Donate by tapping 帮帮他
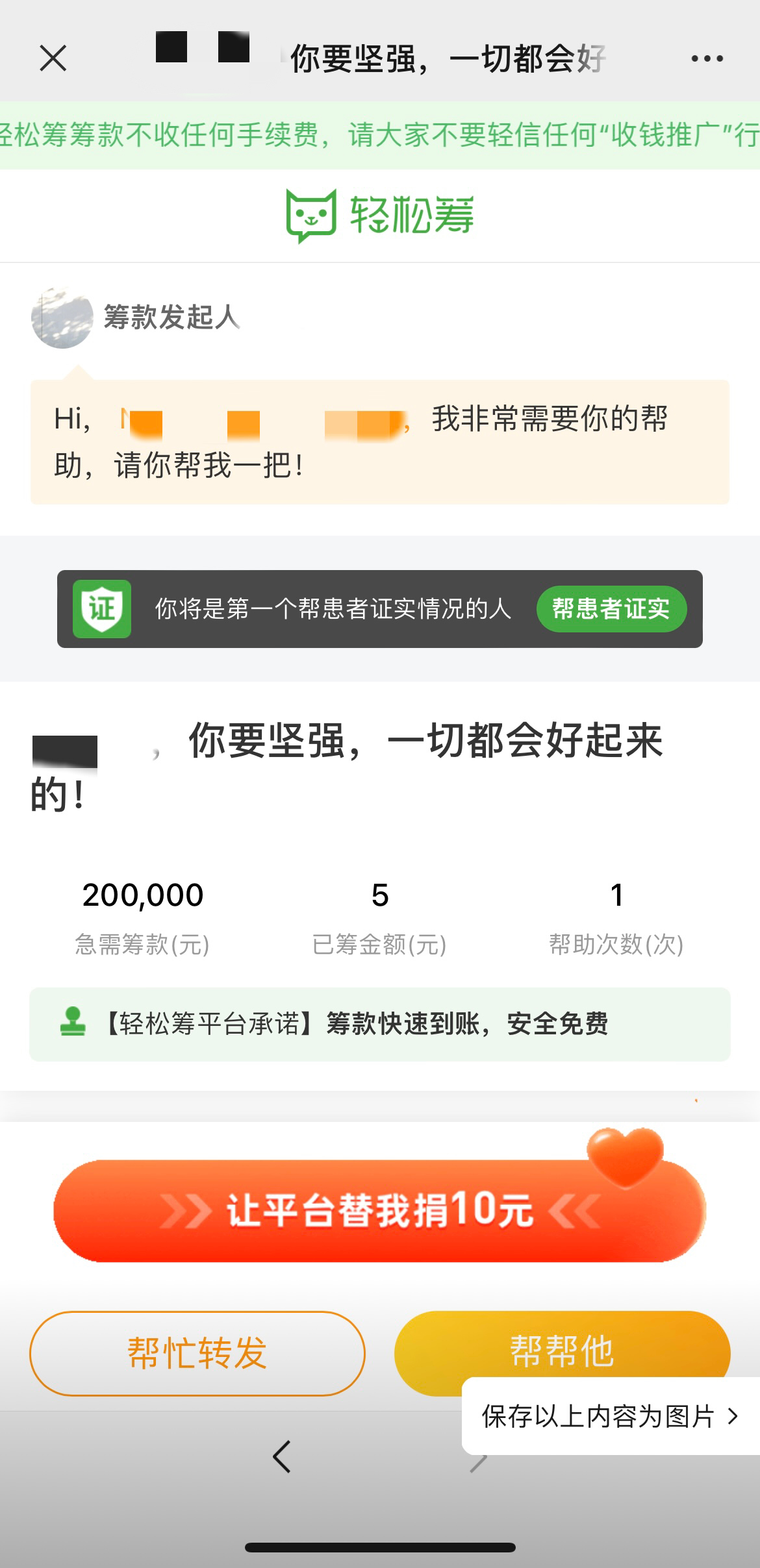 pos(561,1344)
